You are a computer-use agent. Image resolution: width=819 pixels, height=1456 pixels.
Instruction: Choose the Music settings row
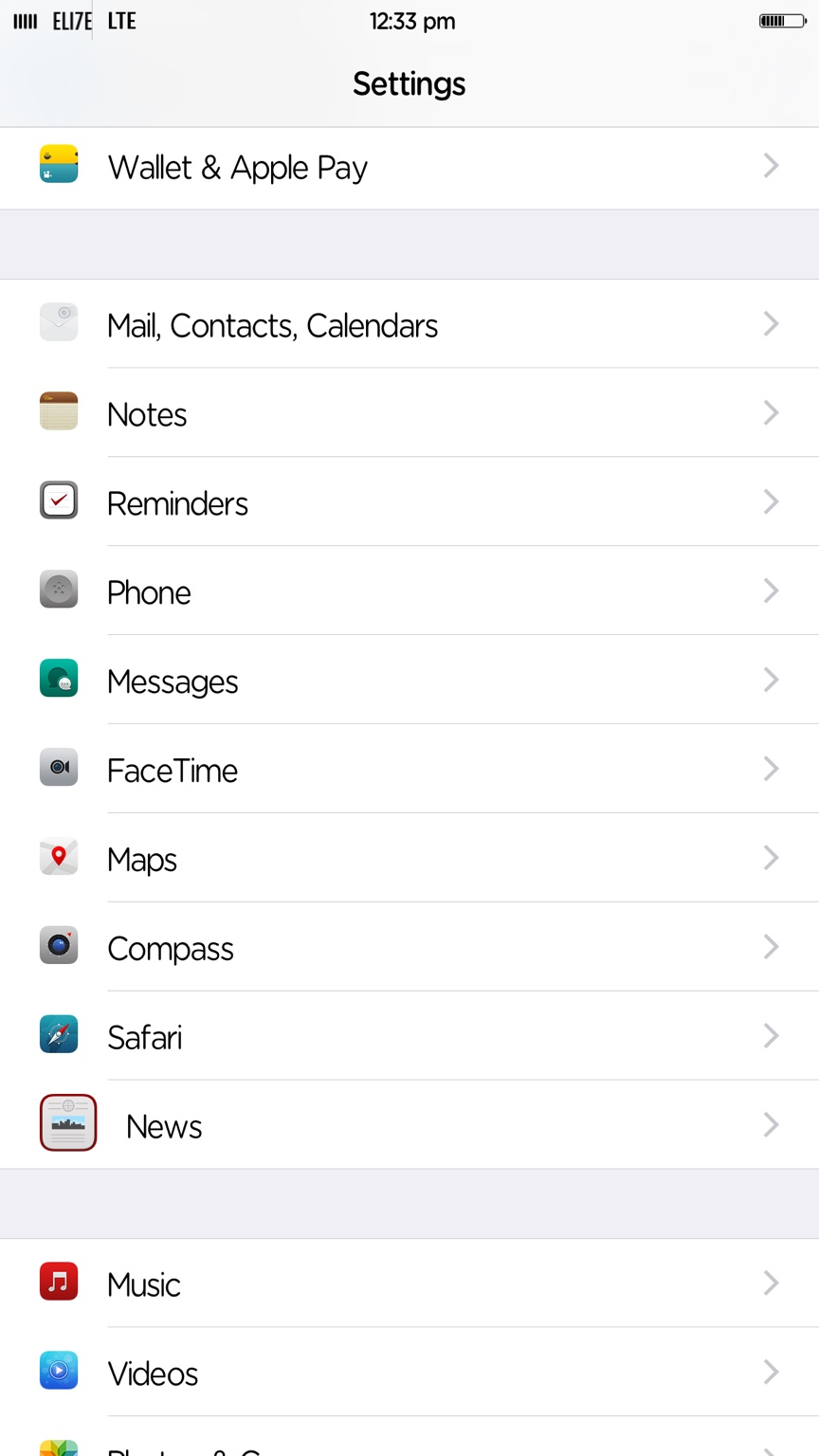pos(409,1283)
